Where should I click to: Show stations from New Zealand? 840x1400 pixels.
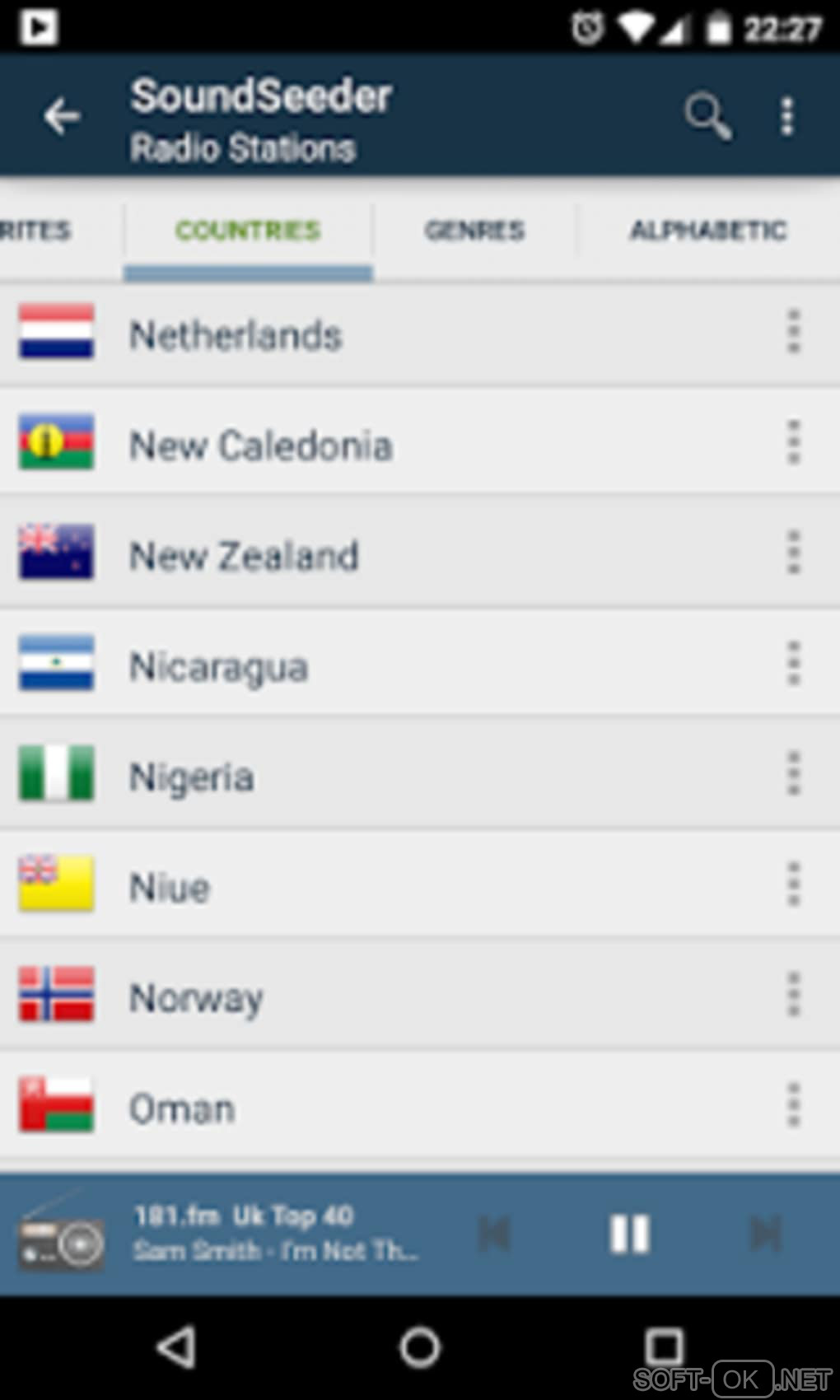click(x=245, y=556)
